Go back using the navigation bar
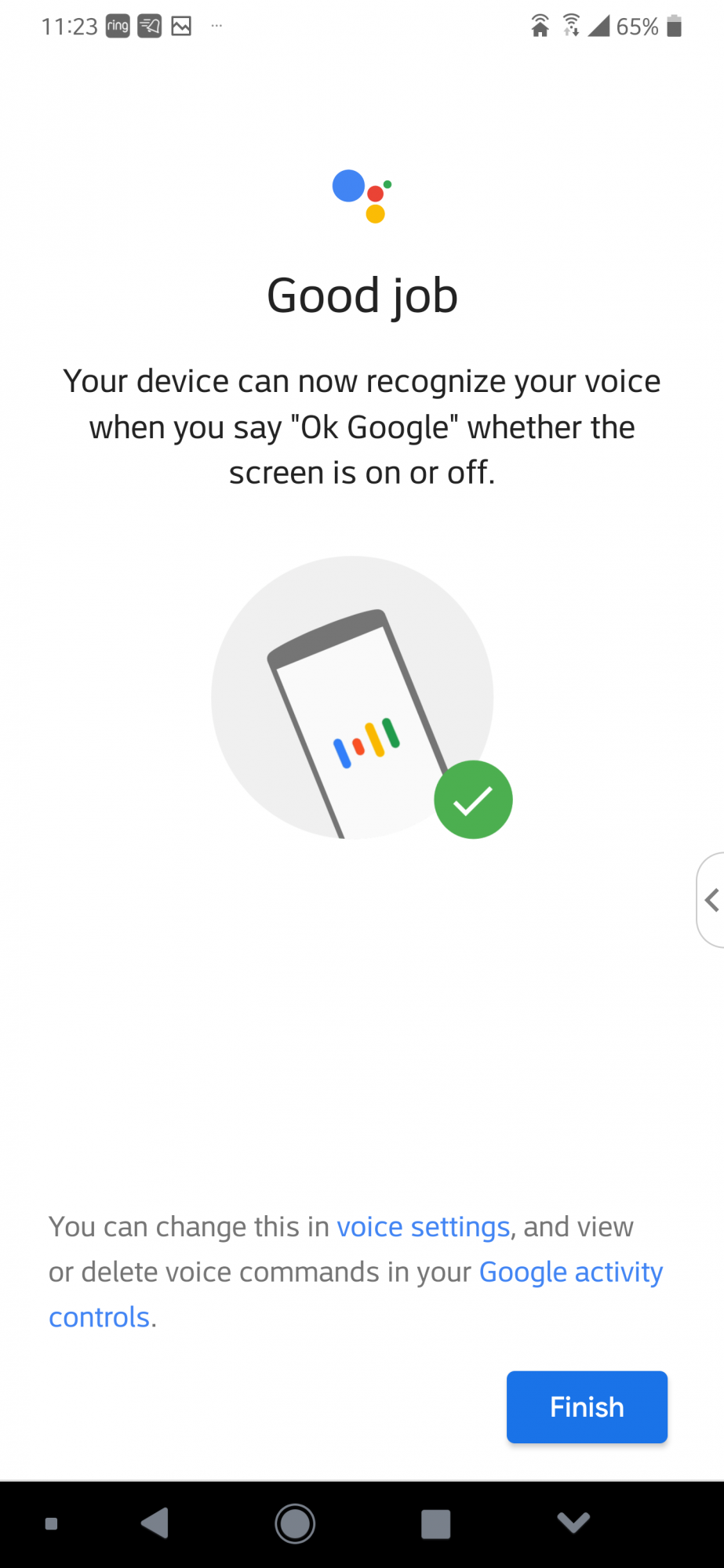Viewport: 724px width, 1568px height. pyautogui.click(x=155, y=1523)
